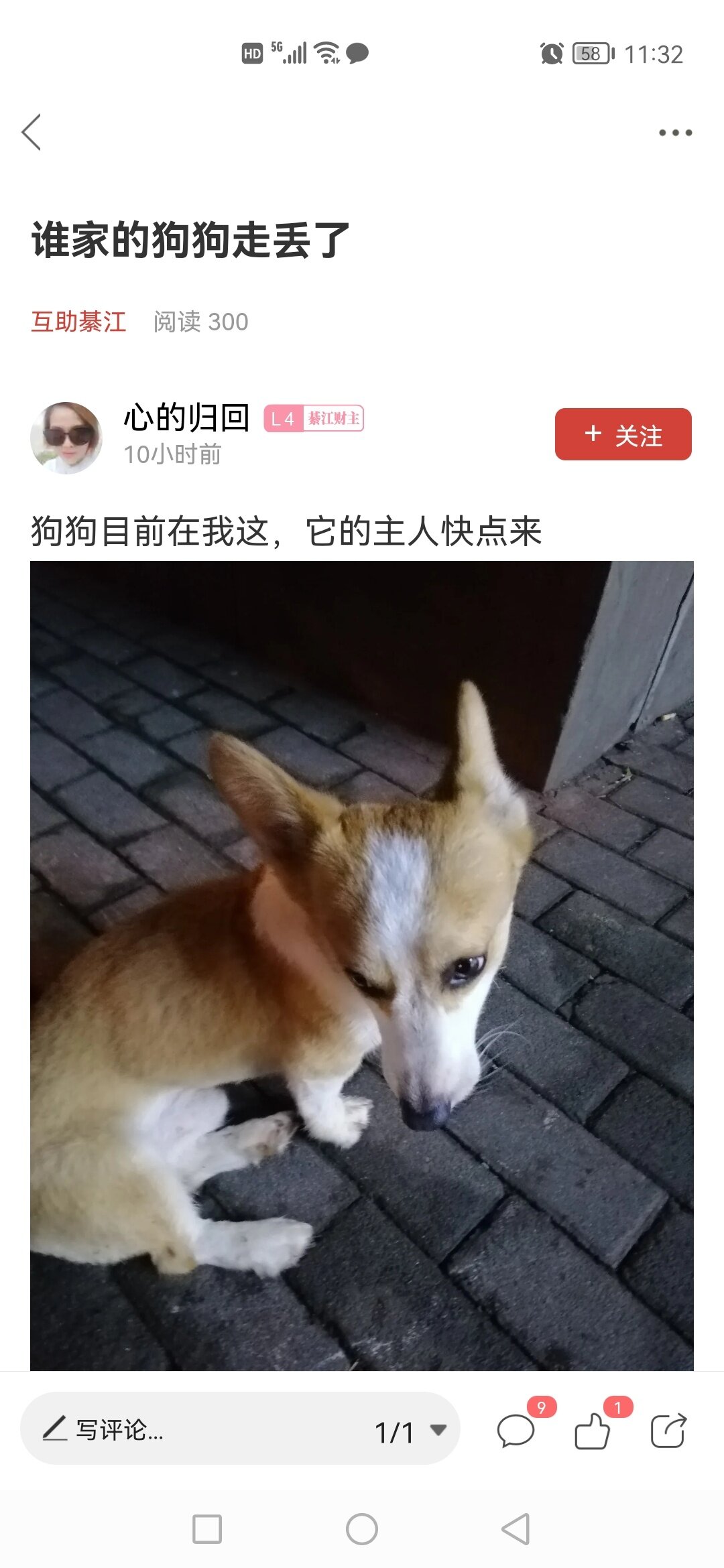
Task: Like this post with thumbs-up
Action: 593,1430
